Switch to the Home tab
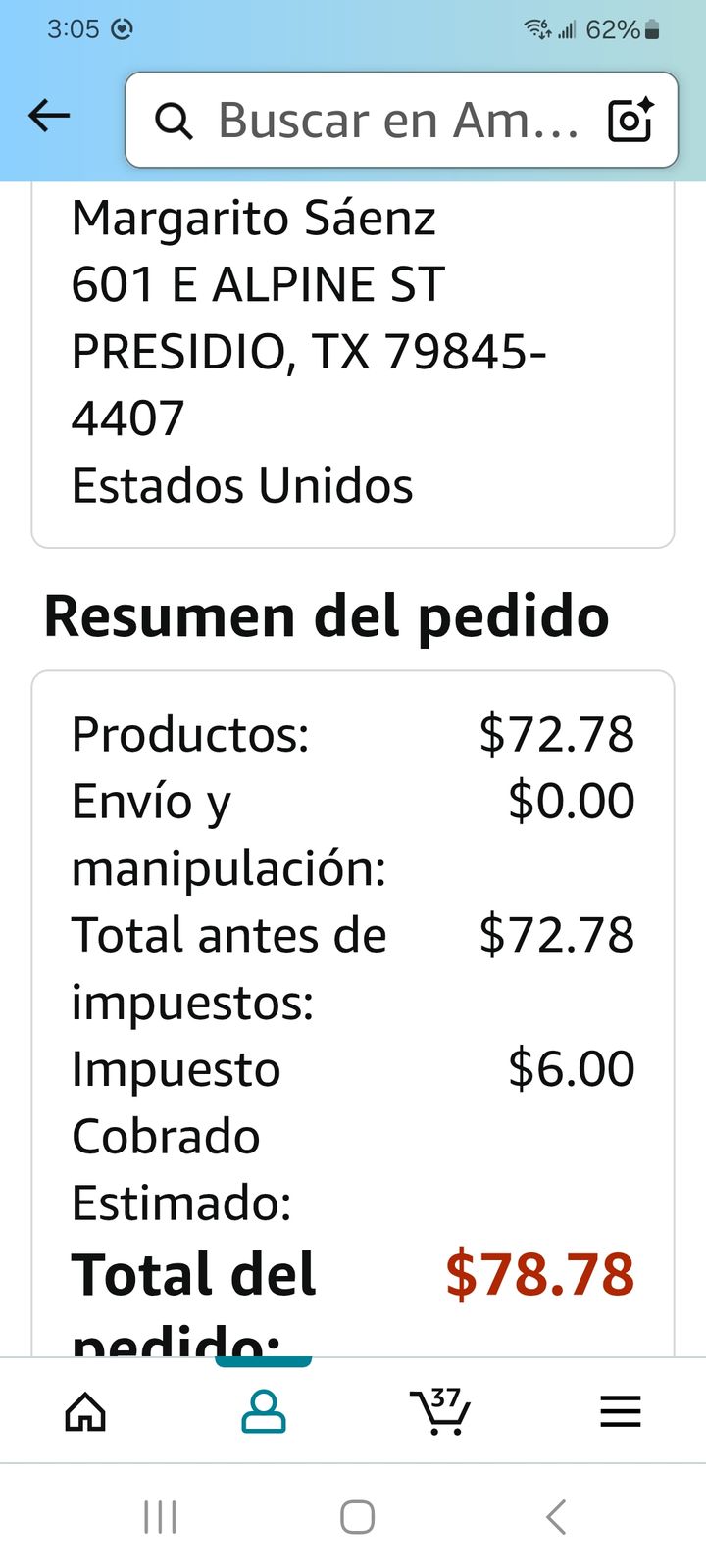This screenshot has height=1568, width=706. point(85,1412)
